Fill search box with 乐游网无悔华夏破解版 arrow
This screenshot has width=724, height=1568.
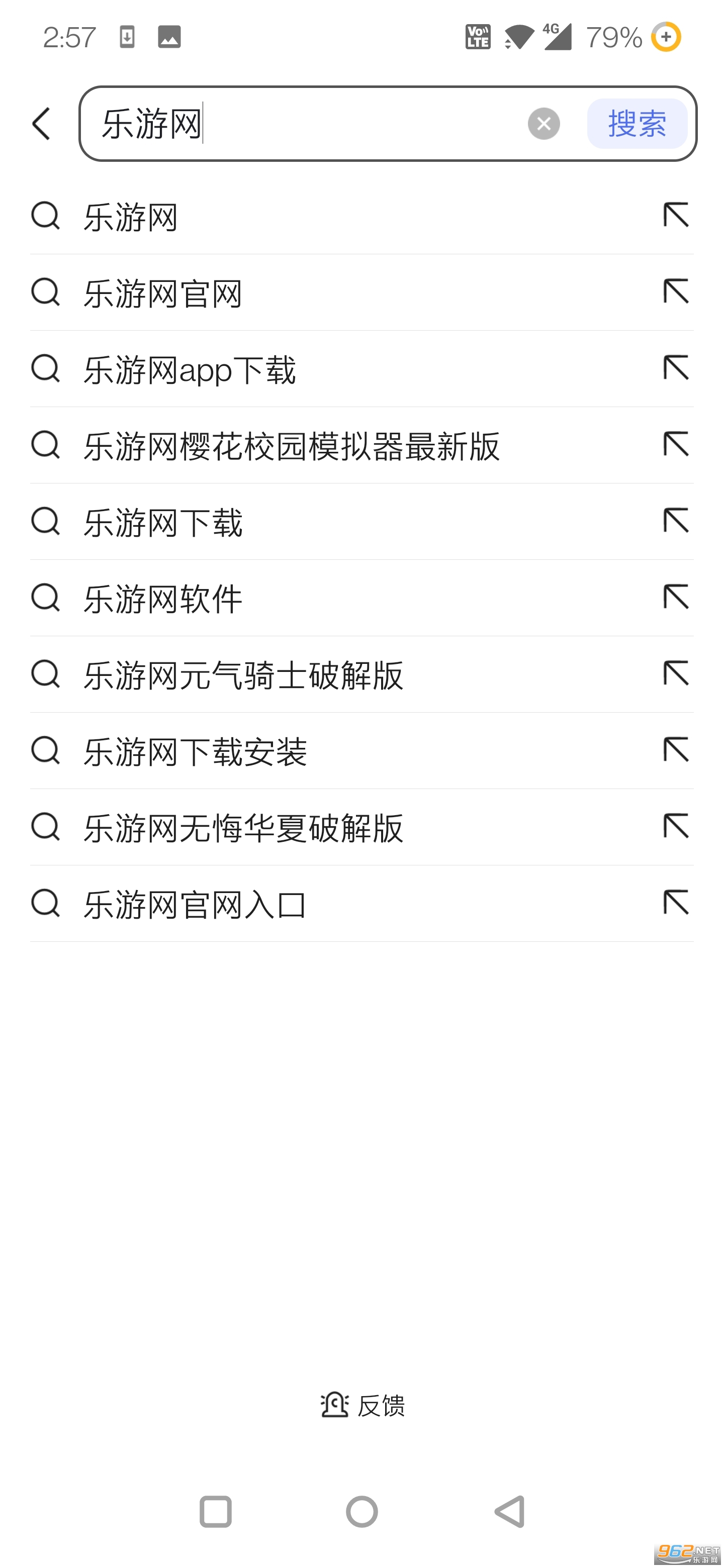click(x=676, y=827)
